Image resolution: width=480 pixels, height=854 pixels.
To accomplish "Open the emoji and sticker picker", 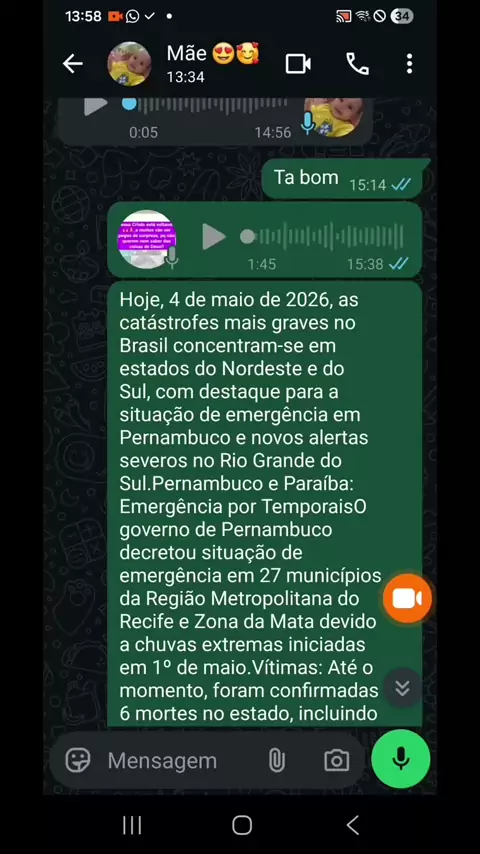I will (78, 760).
